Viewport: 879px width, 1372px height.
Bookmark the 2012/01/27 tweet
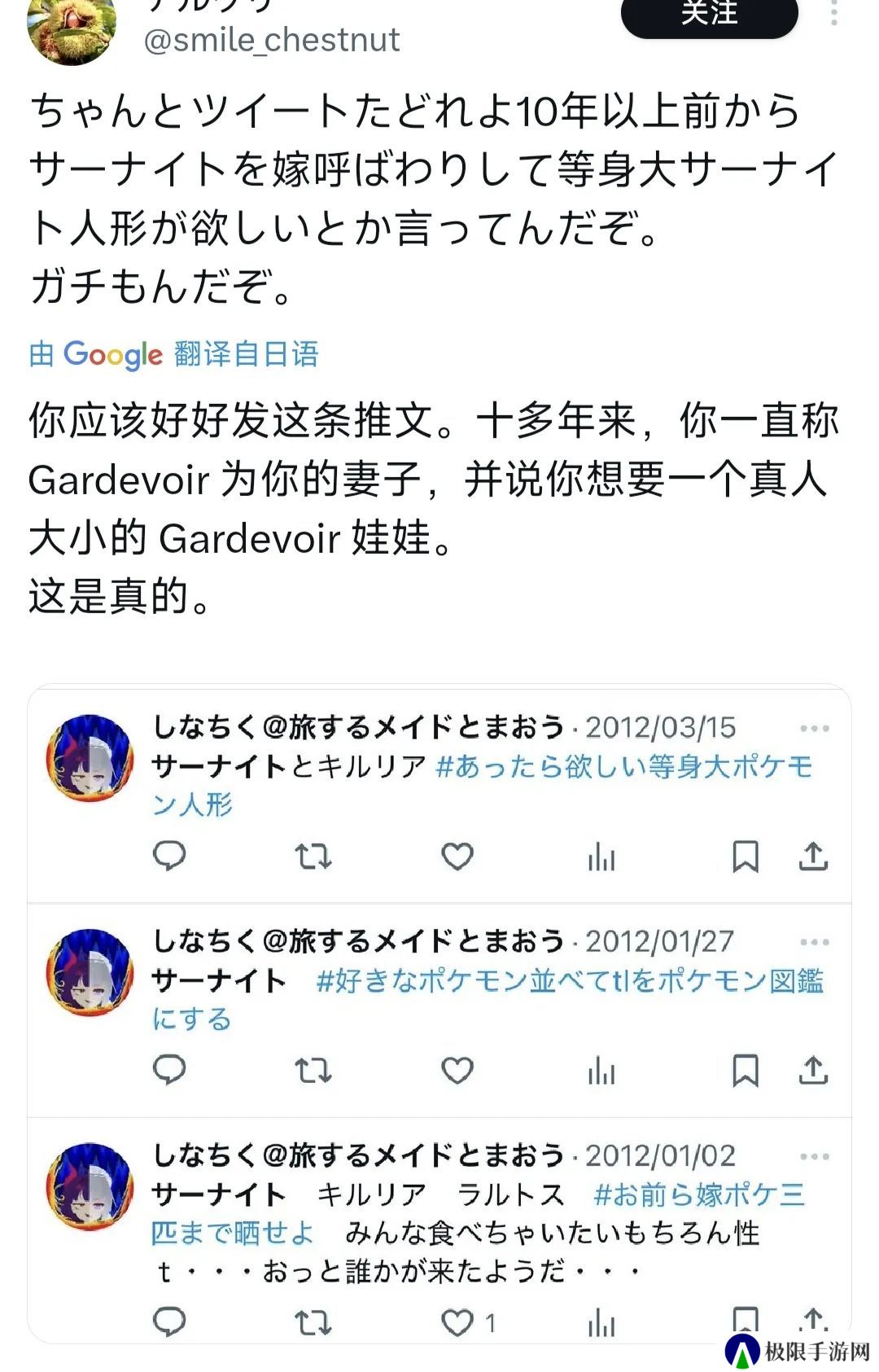(x=745, y=1070)
